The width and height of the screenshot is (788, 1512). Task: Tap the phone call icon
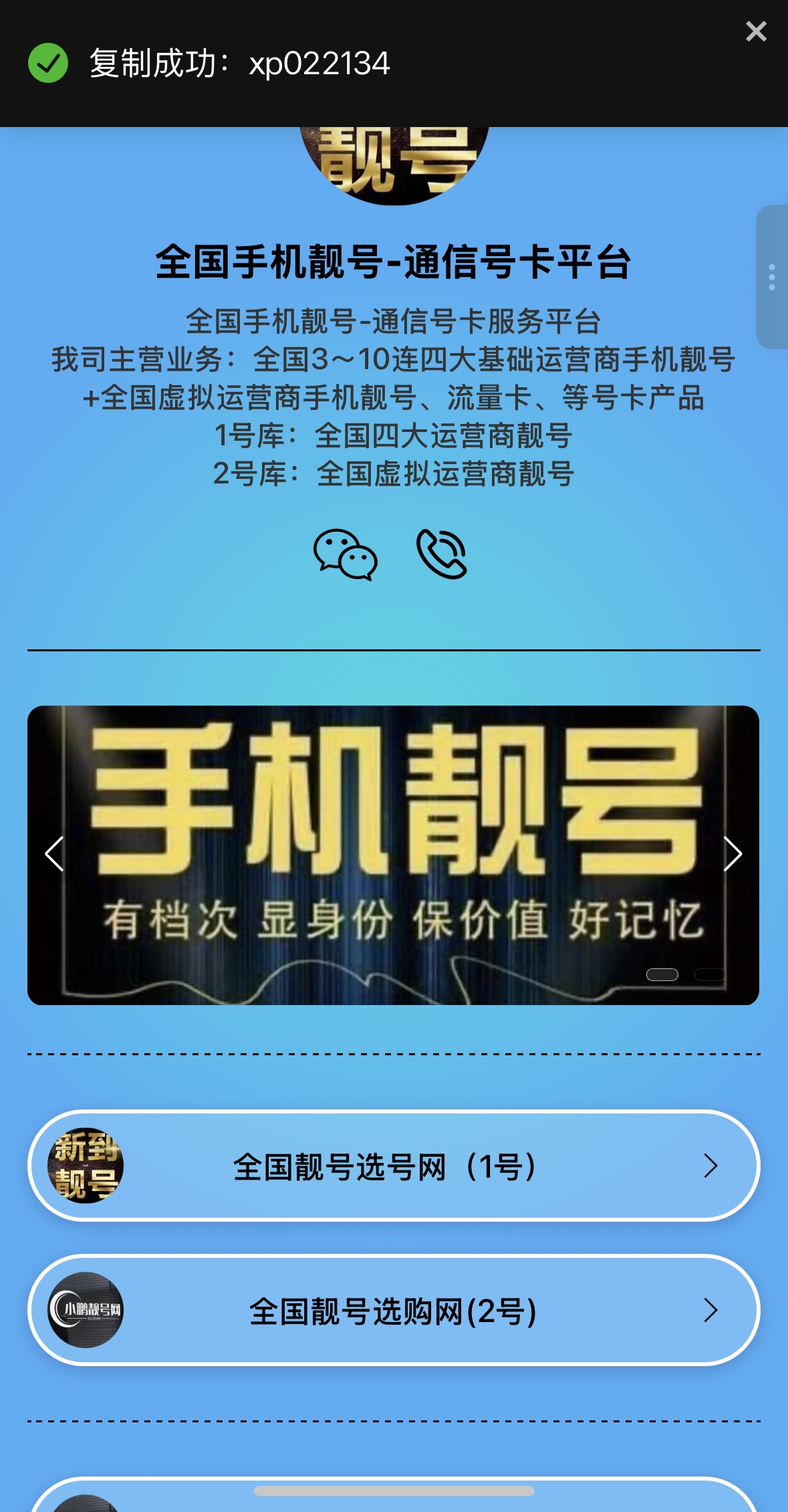pyautogui.click(x=442, y=554)
